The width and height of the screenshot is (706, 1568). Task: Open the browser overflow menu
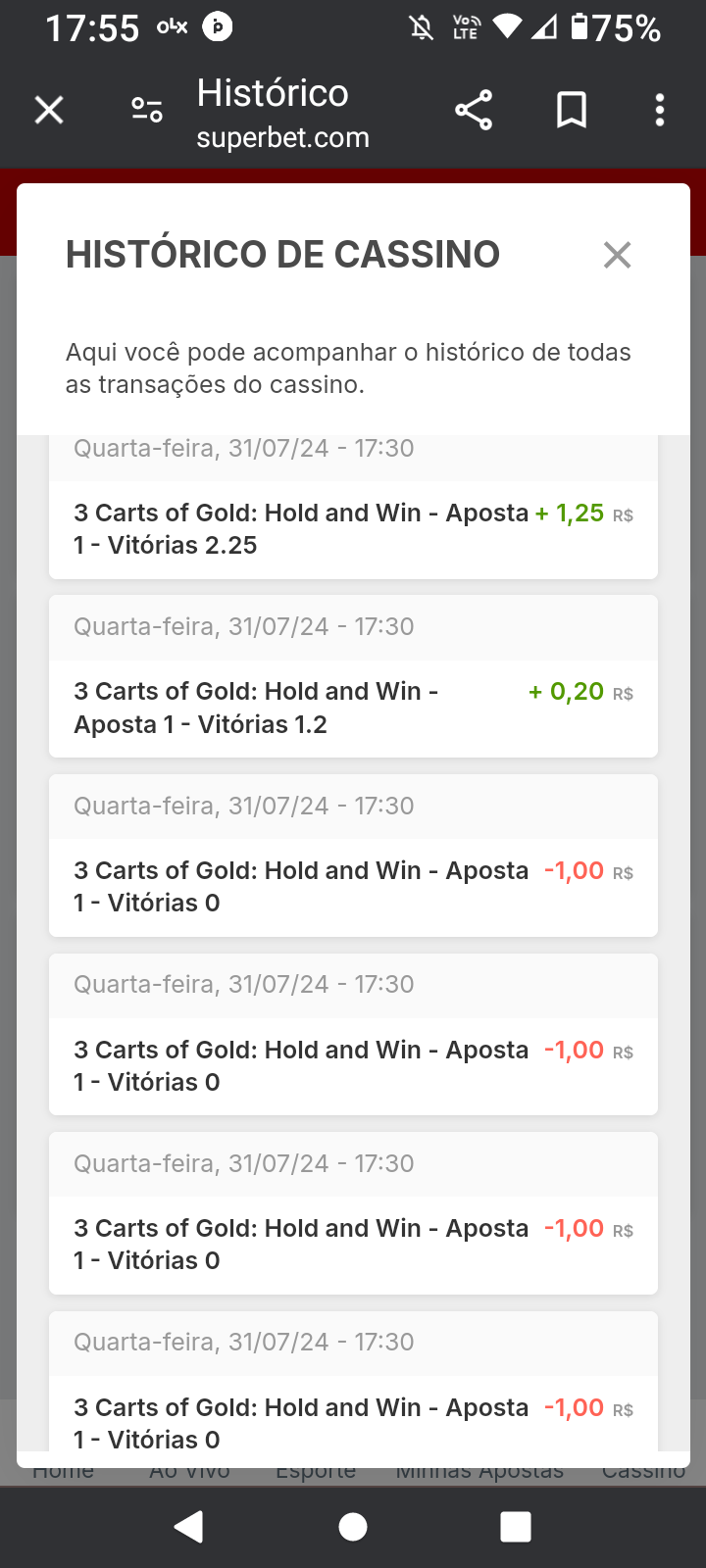(x=660, y=110)
